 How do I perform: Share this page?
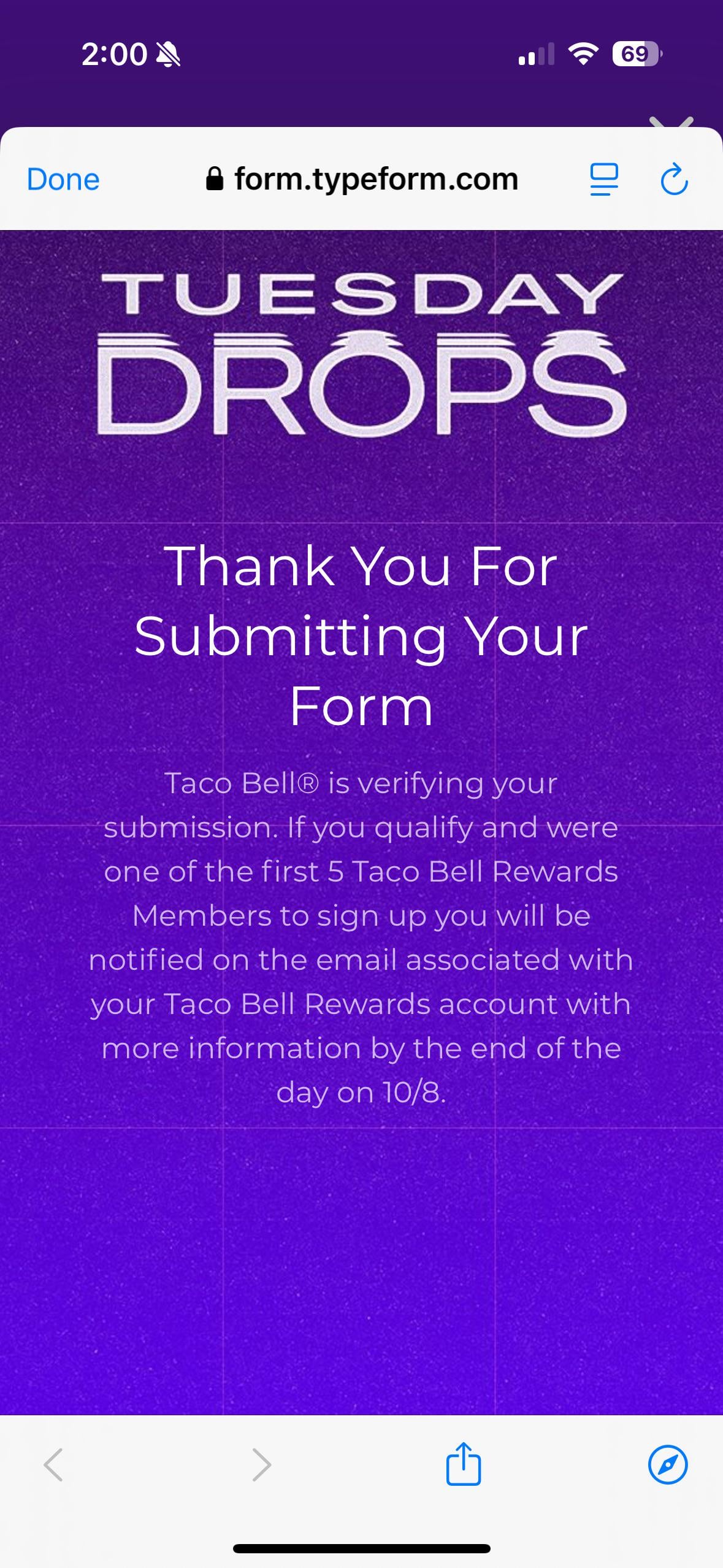[x=464, y=1464]
